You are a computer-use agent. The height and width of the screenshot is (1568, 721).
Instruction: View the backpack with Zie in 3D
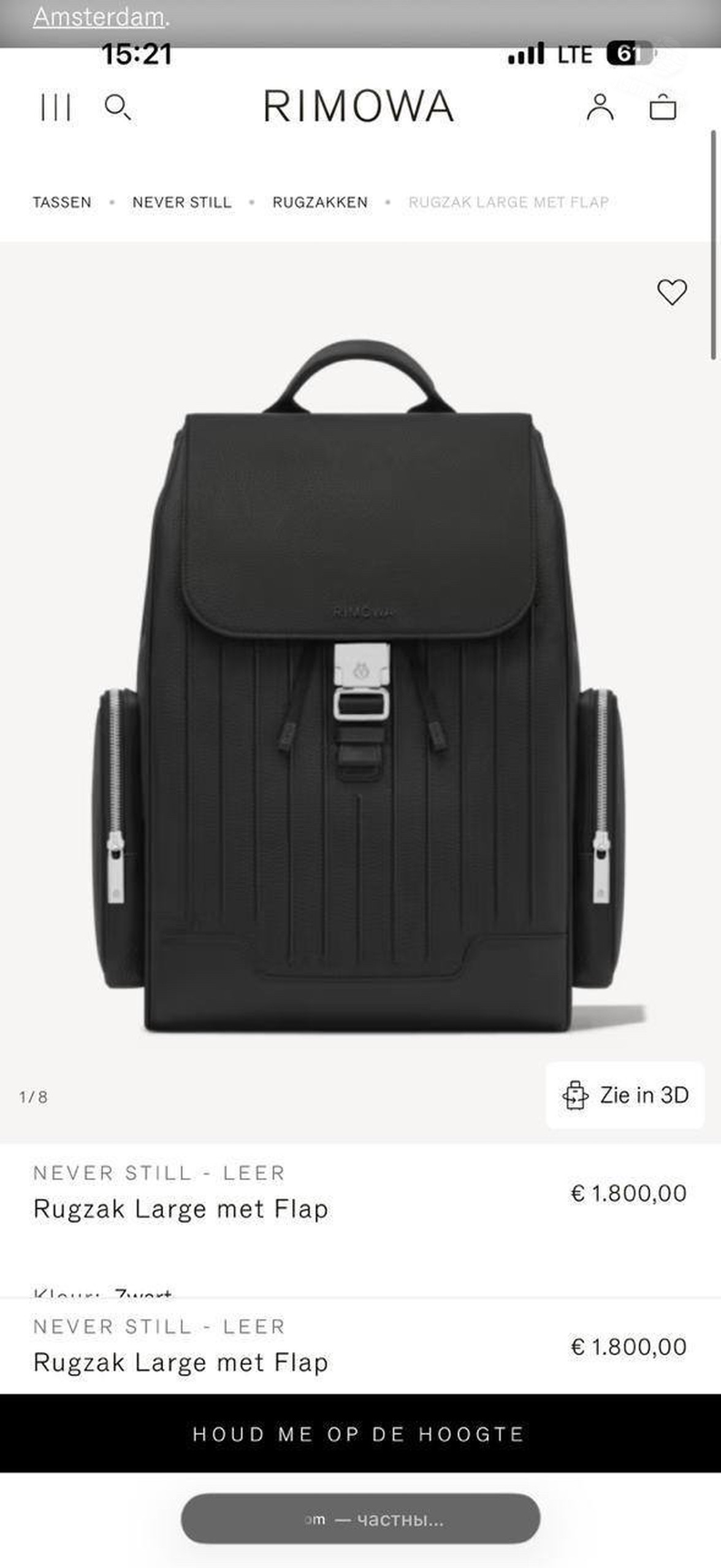pyautogui.click(x=625, y=1095)
